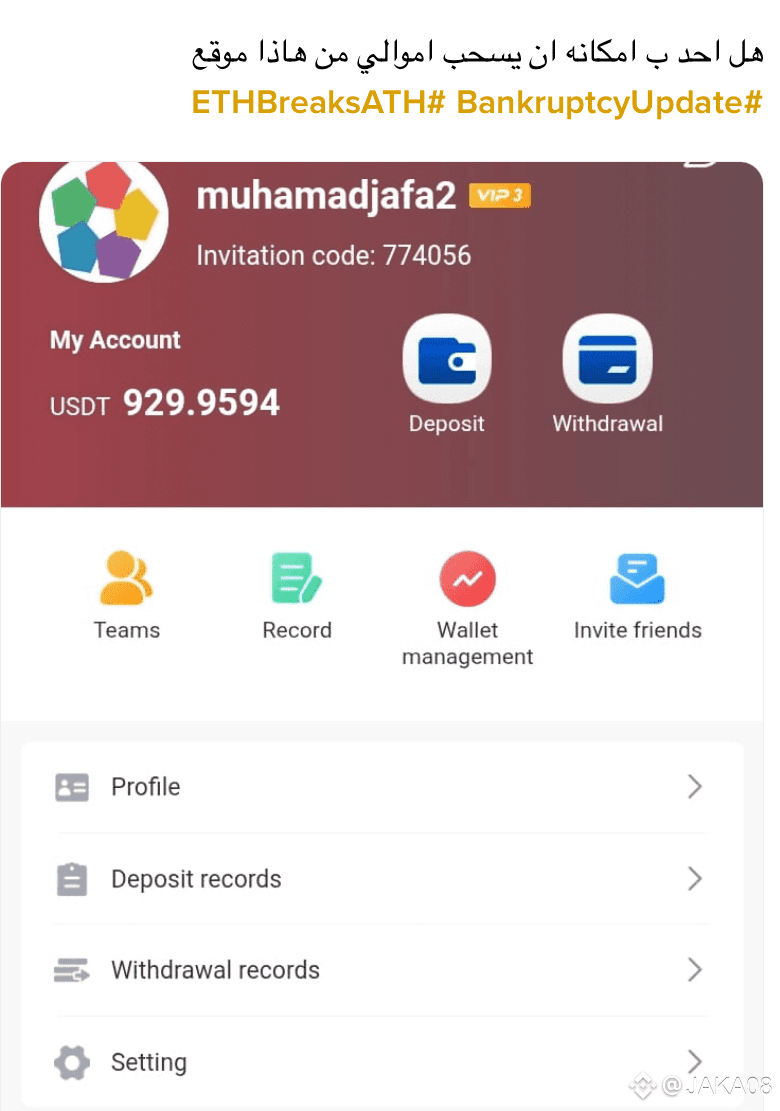Open the #BankruptcyUpdate hashtag

609,102
